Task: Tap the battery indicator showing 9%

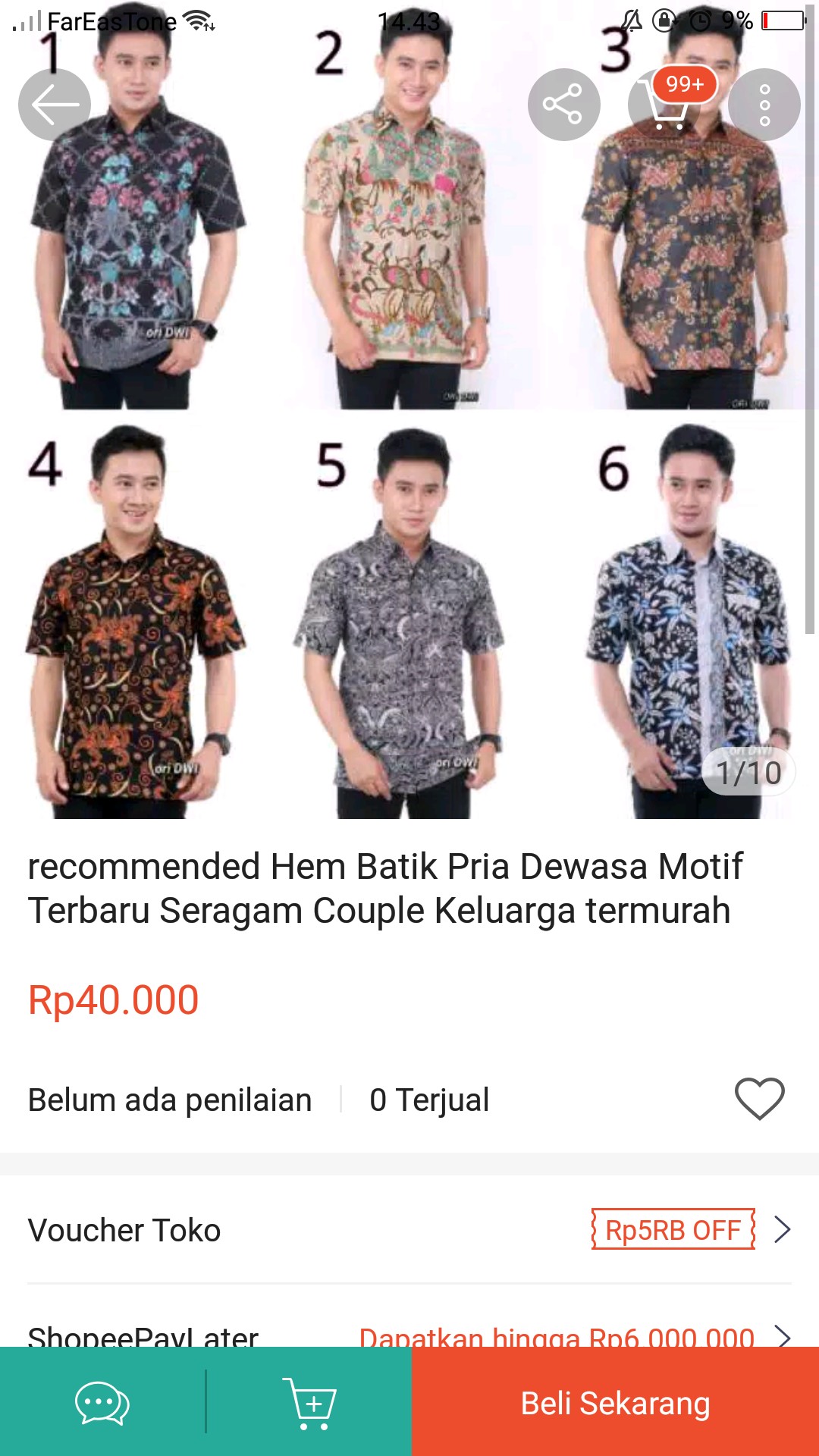Action: click(781, 22)
